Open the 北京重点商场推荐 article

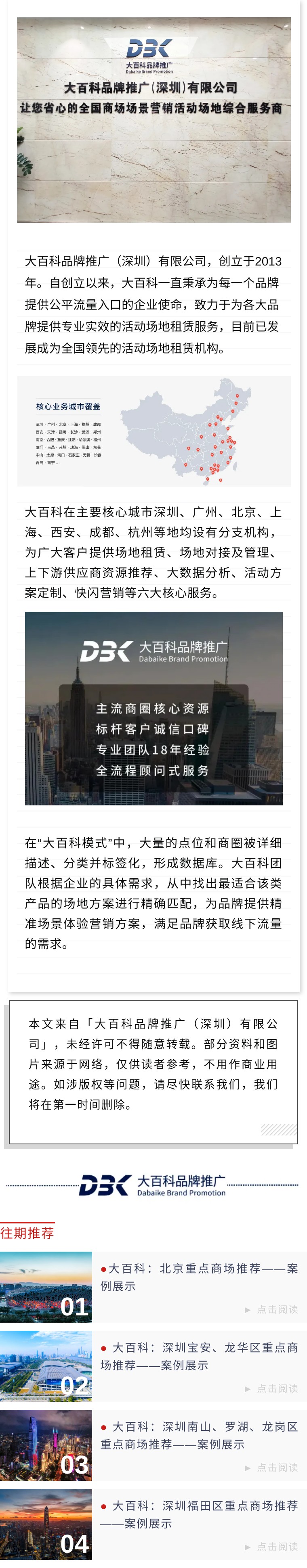(x=199, y=1277)
